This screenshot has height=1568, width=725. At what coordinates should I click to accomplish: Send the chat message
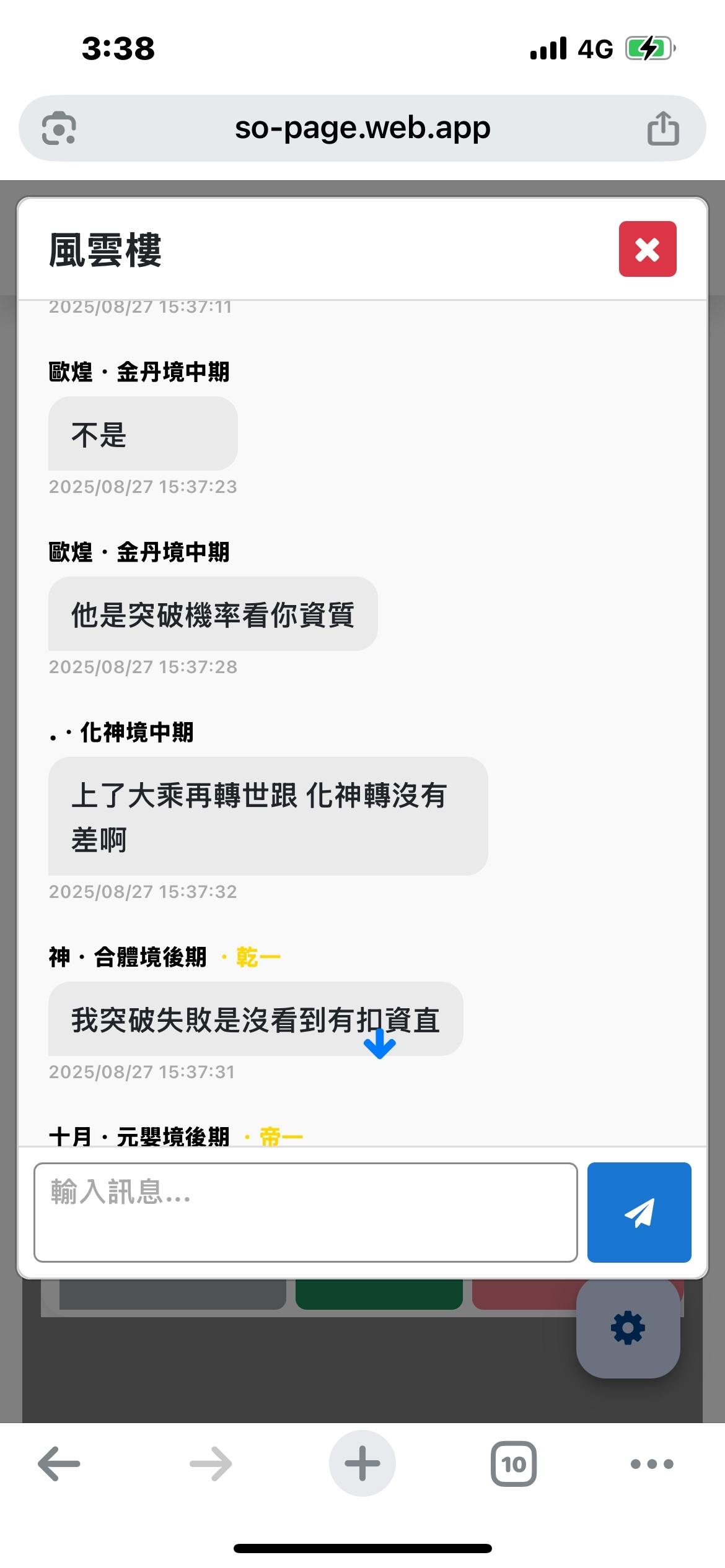(x=639, y=1212)
